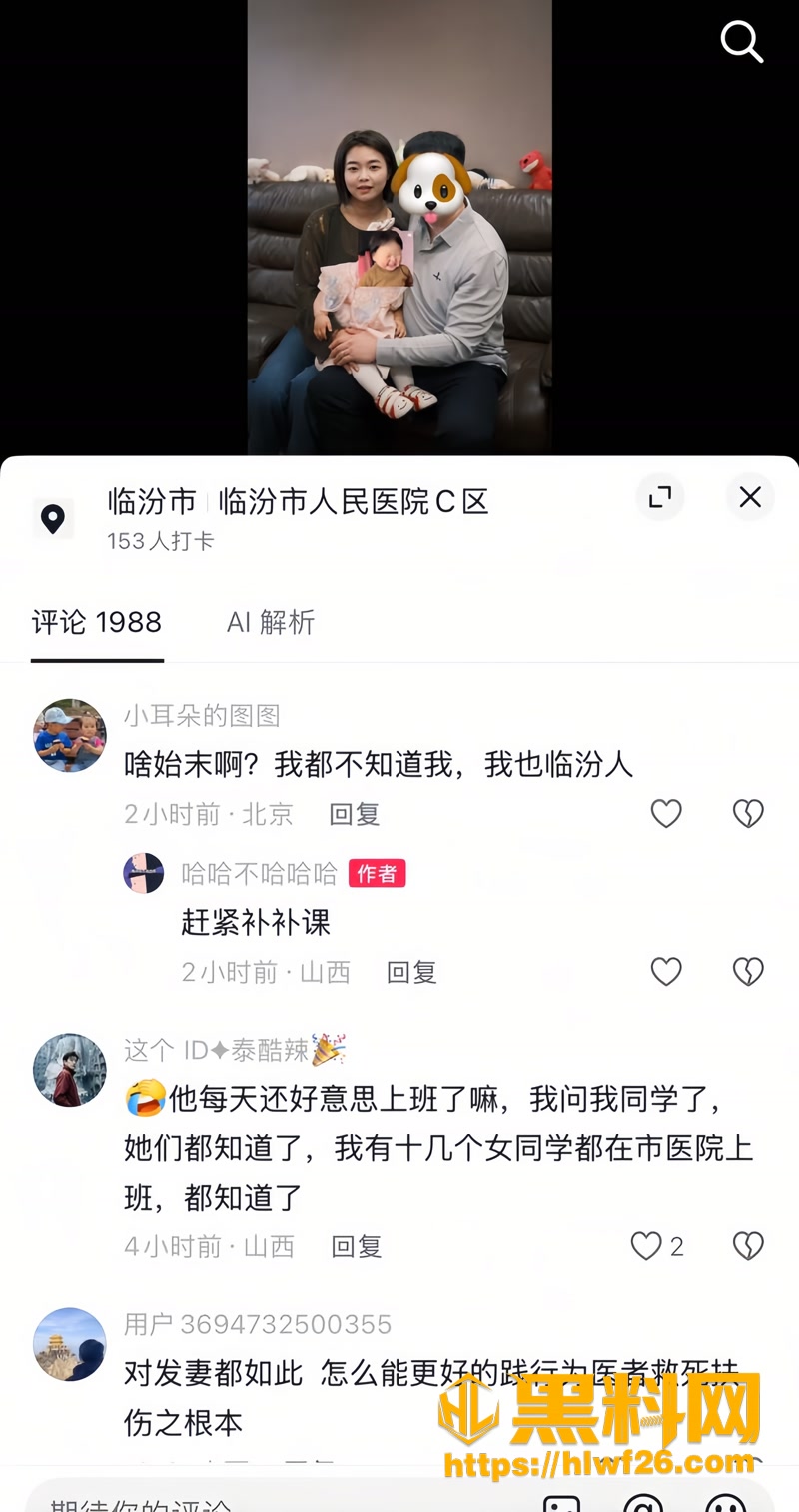
Task: Reply to 小耳朵的图图's comment
Action: pyautogui.click(x=355, y=814)
